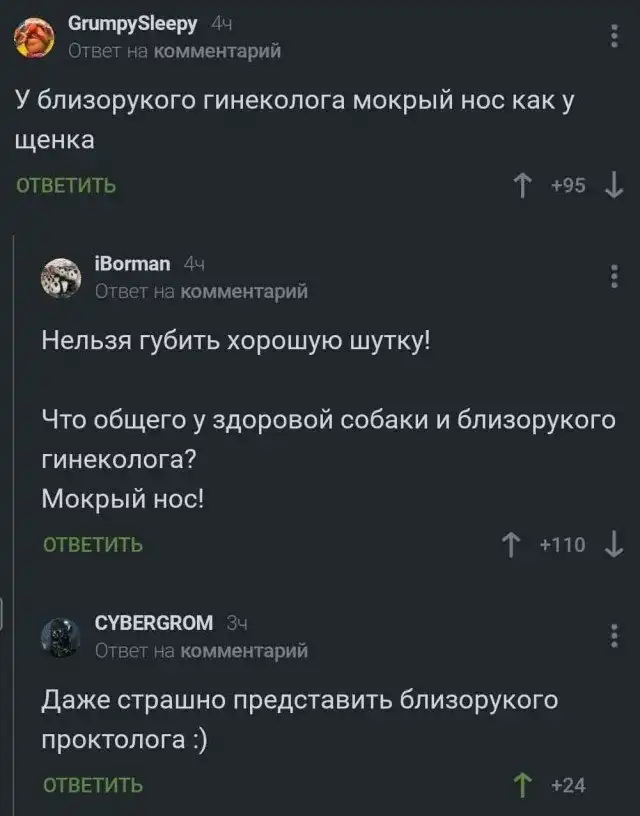View iBorman's profile via username

coord(132,265)
